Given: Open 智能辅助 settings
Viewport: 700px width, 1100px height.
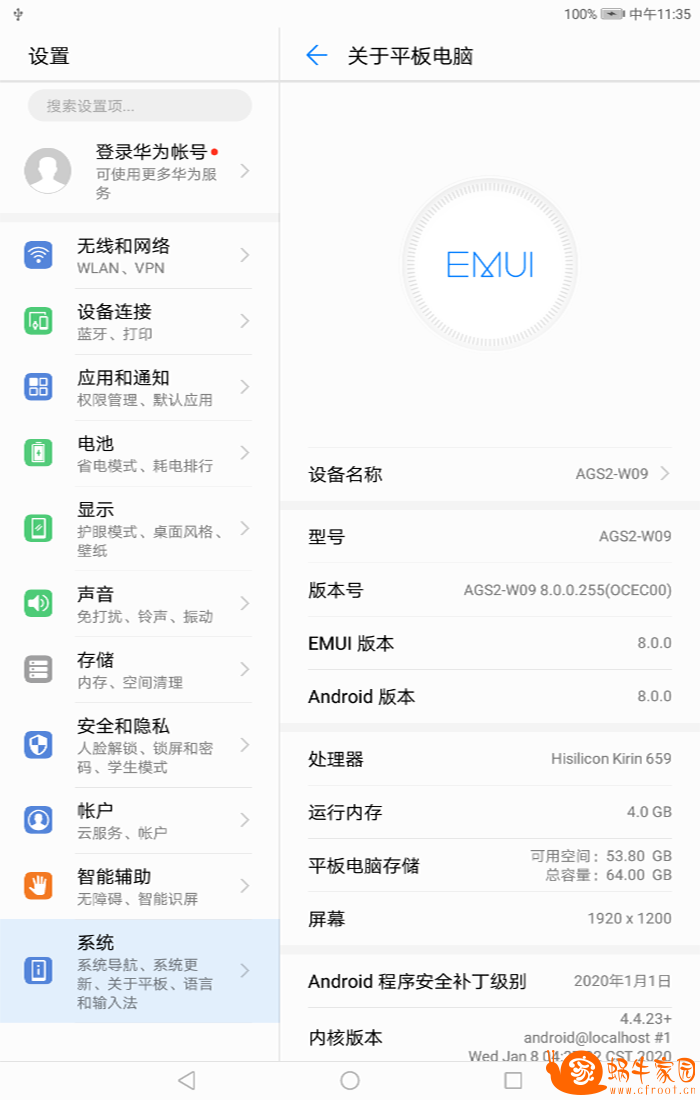Looking at the screenshot, I should coord(140,886).
